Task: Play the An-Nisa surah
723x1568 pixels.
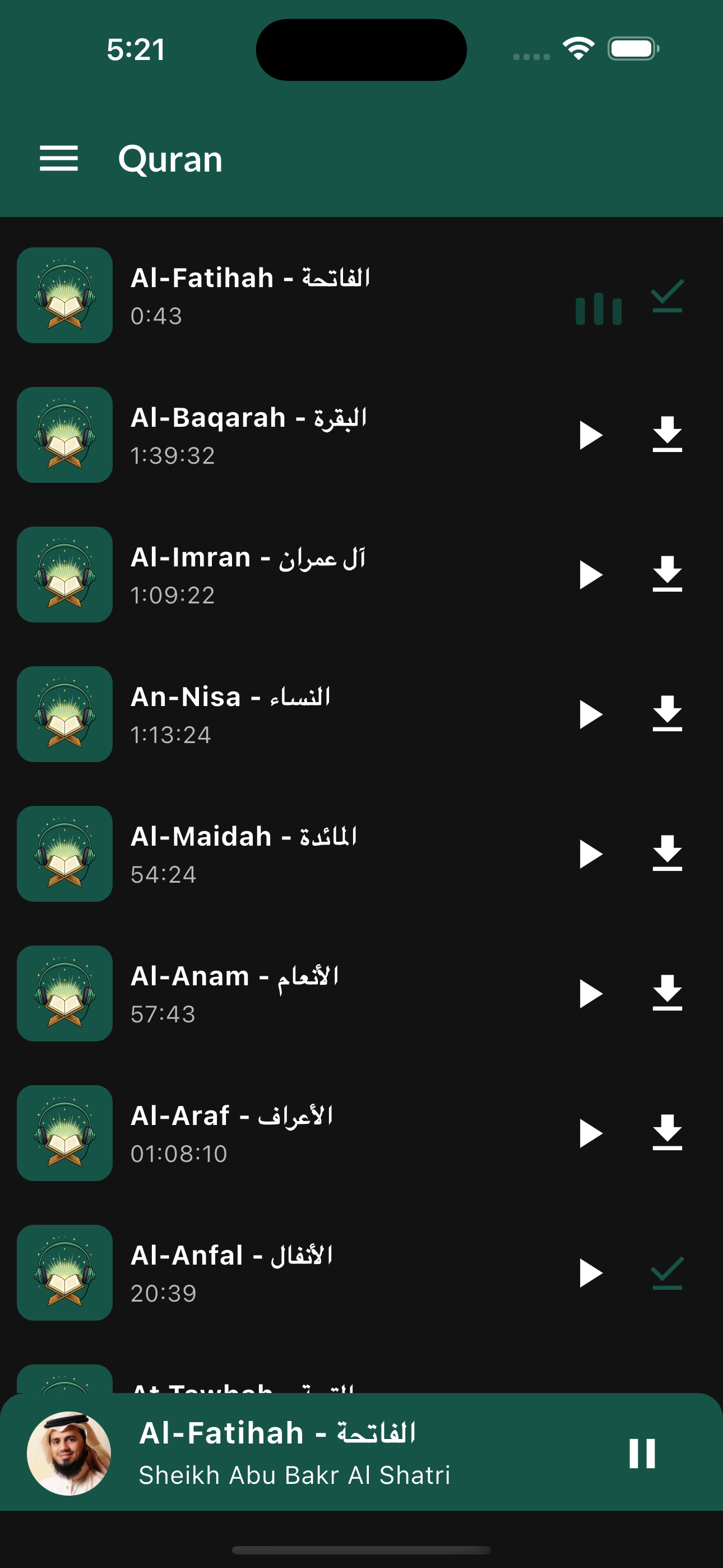Action: pyautogui.click(x=591, y=714)
